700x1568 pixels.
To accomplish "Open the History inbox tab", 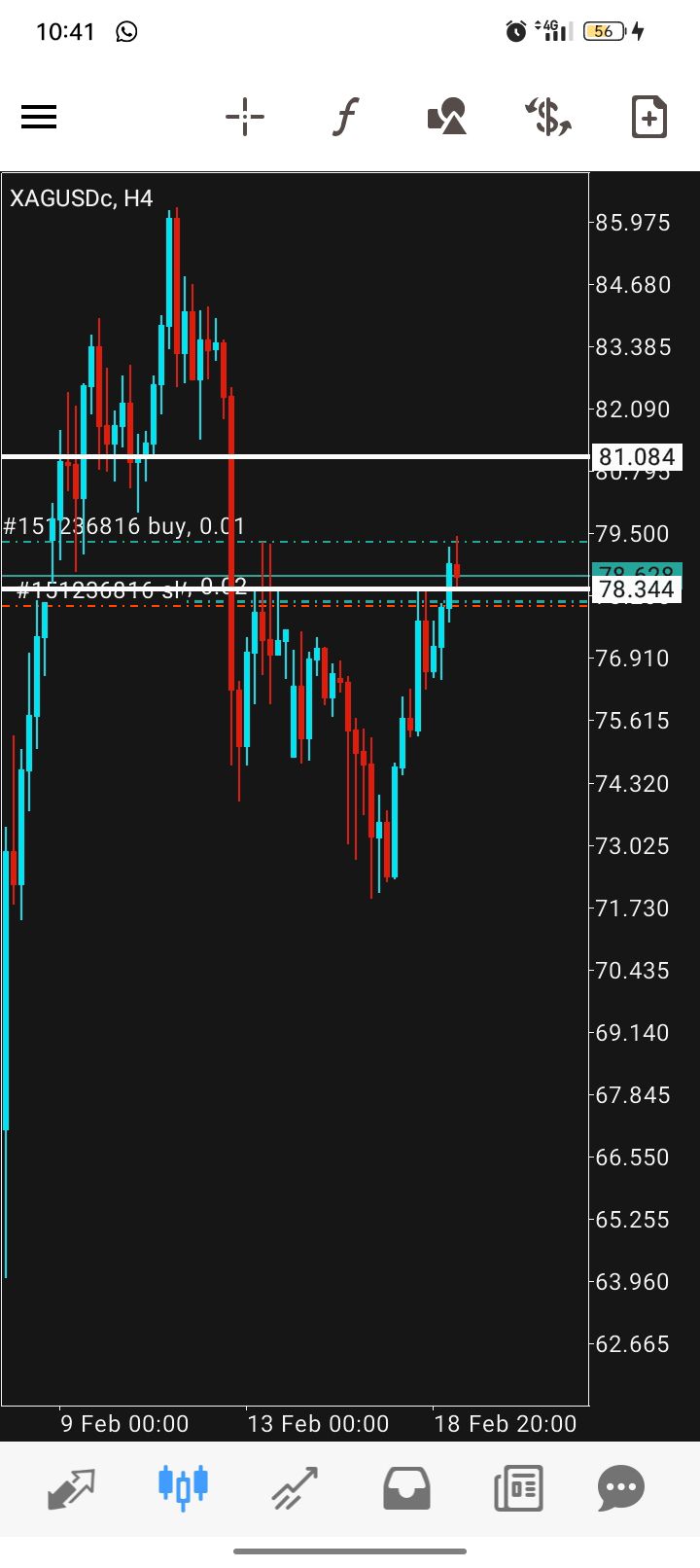I will coord(406,1487).
